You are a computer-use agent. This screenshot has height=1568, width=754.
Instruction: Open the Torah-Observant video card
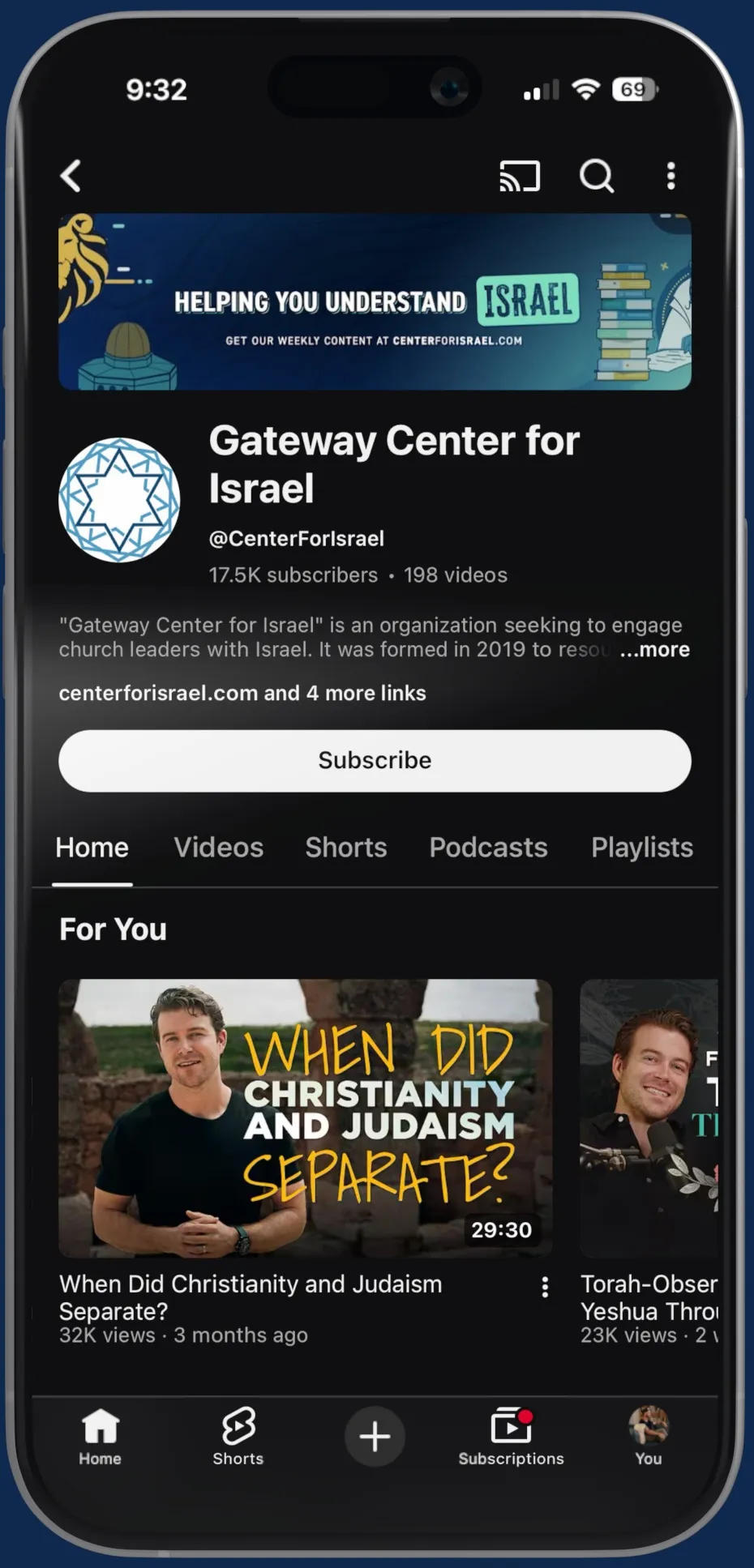649,1117
